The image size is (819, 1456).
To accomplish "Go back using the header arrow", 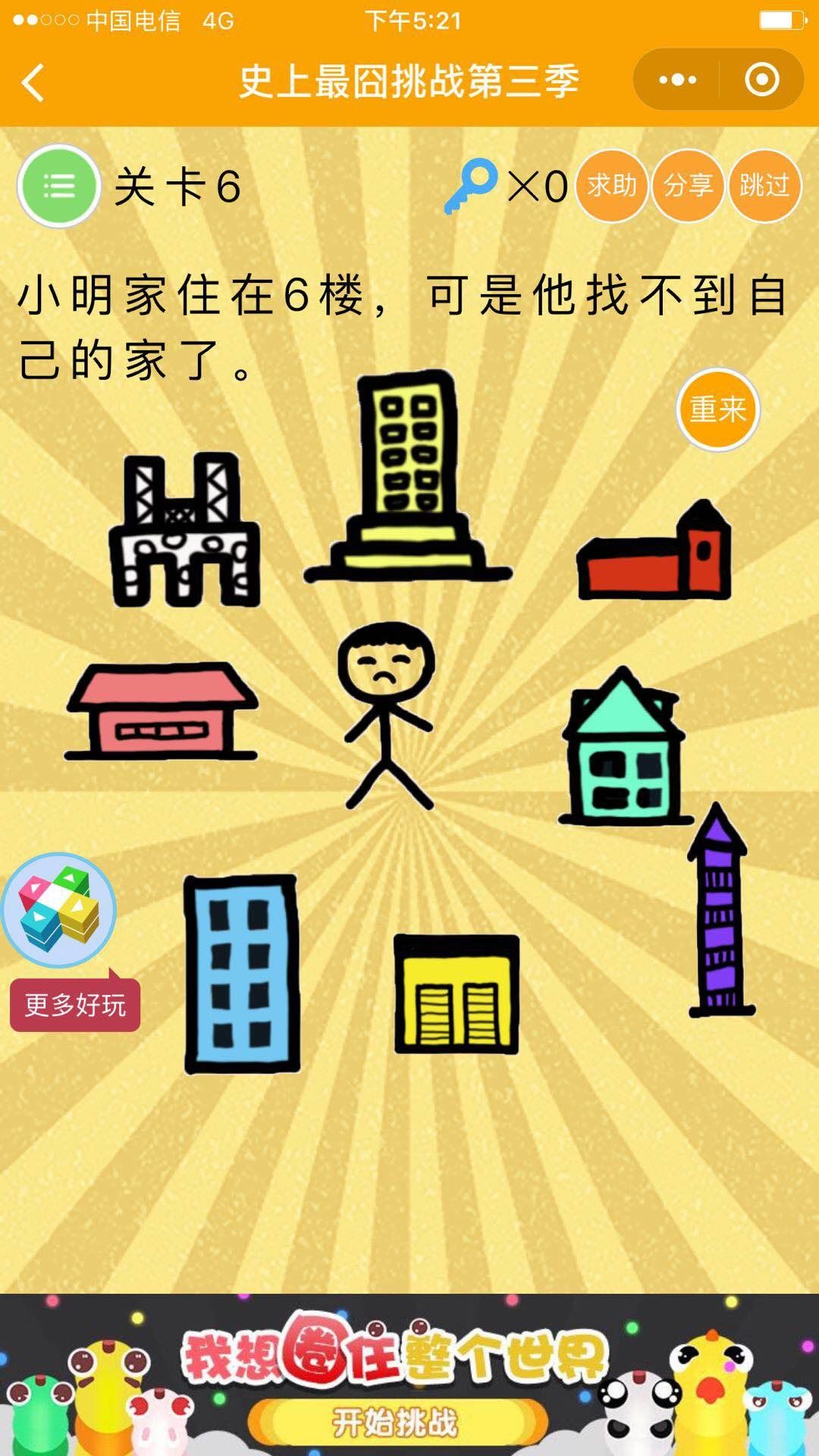I will point(33,81).
